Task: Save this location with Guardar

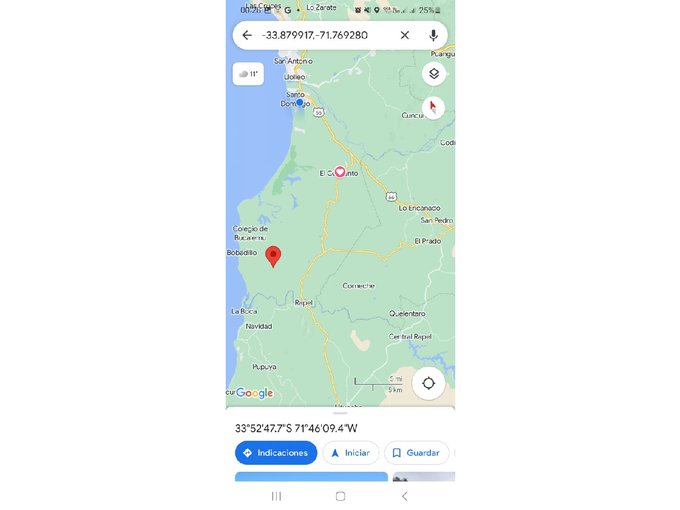Action: (x=416, y=453)
